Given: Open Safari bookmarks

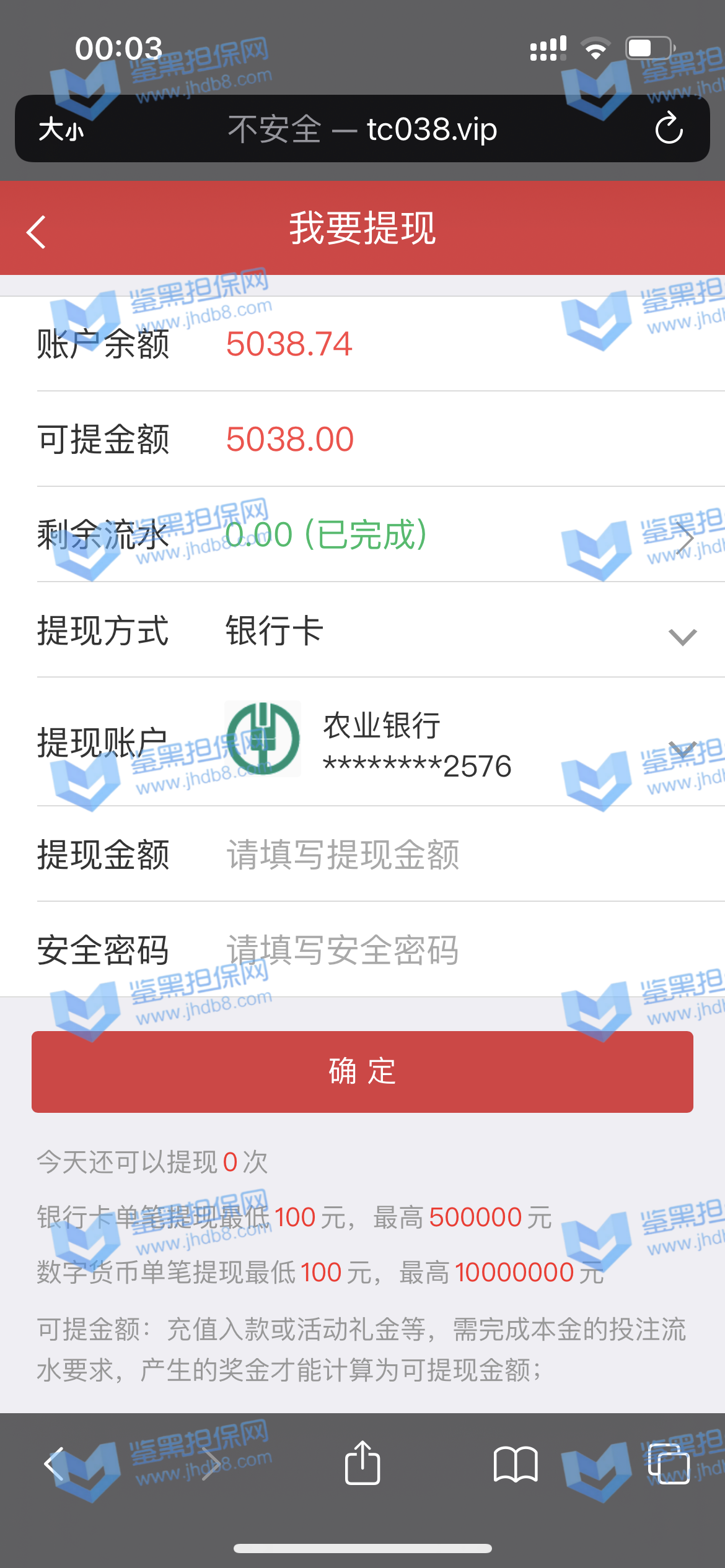Looking at the screenshot, I should point(515,1465).
